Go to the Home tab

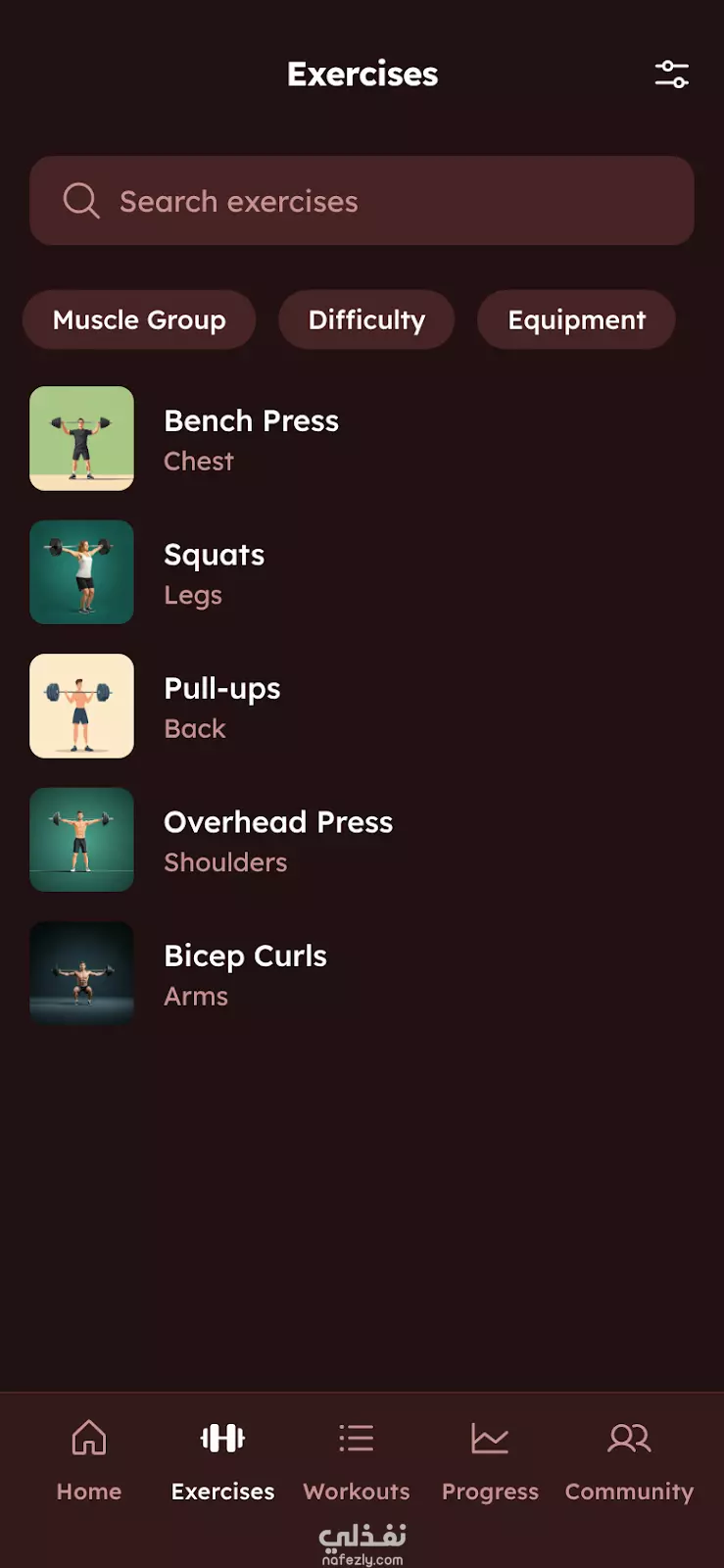click(x=89, y=1460)
